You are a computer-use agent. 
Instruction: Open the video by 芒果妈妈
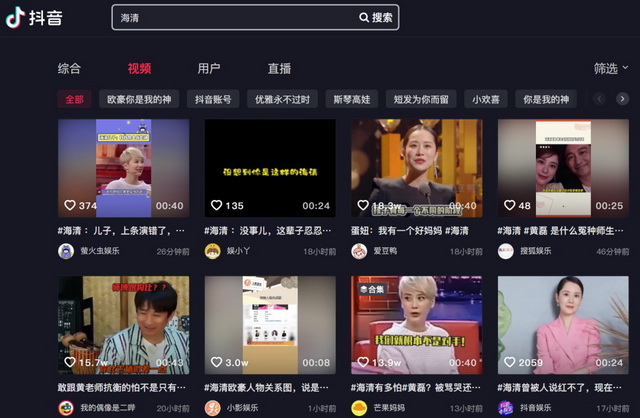[x=416, y=325]
